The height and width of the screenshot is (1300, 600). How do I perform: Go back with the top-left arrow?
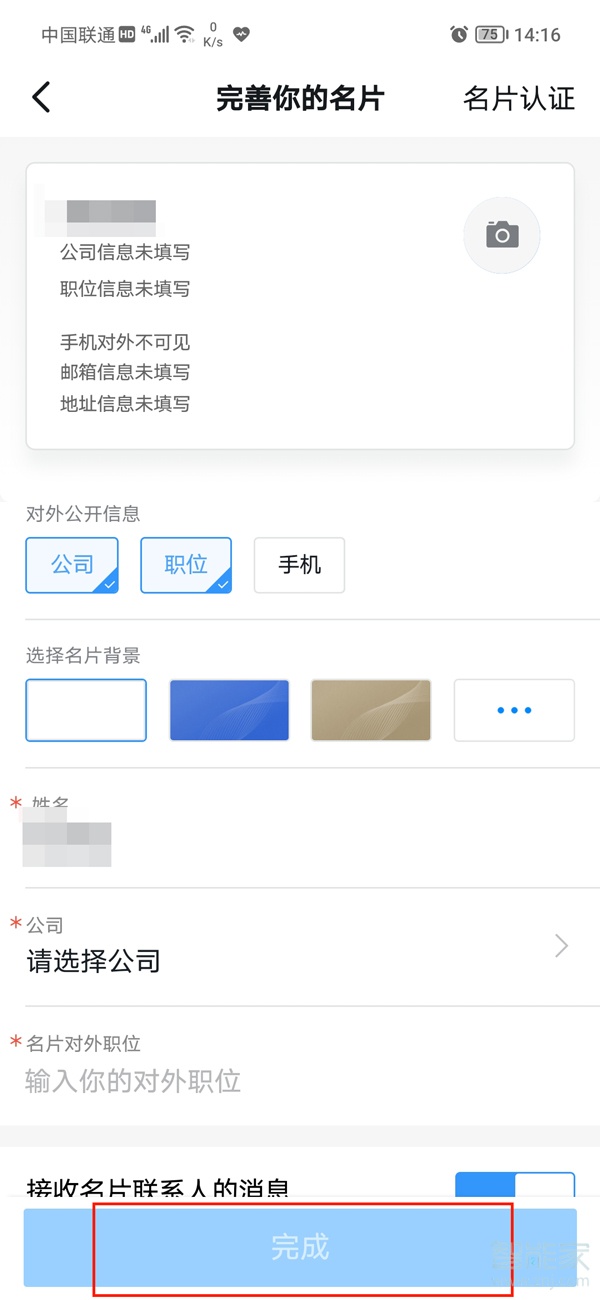41,98
